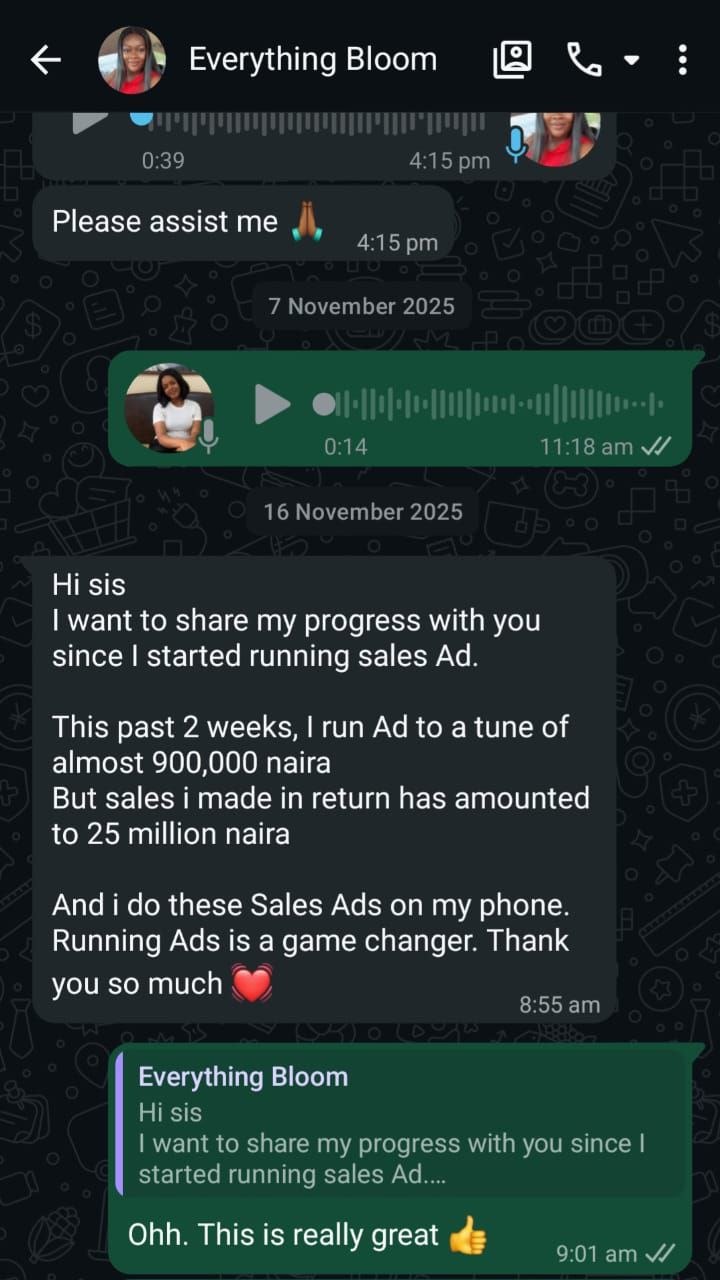This screenshot has width=720, height=1280.
Task: Seek within the 0:14 voice note waveform
Action: tap(490, 405)
